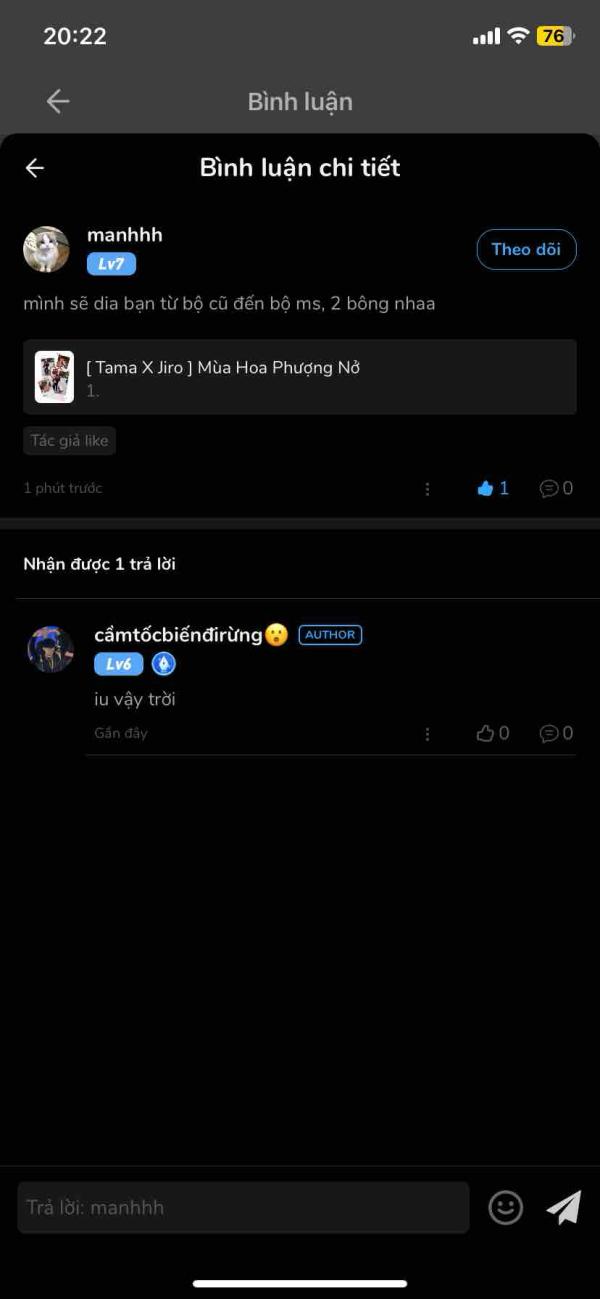Screen dimensions: 600x1299
Task: Open the emoji picker
Action: pyautogui.click(x=506, y=1207)
